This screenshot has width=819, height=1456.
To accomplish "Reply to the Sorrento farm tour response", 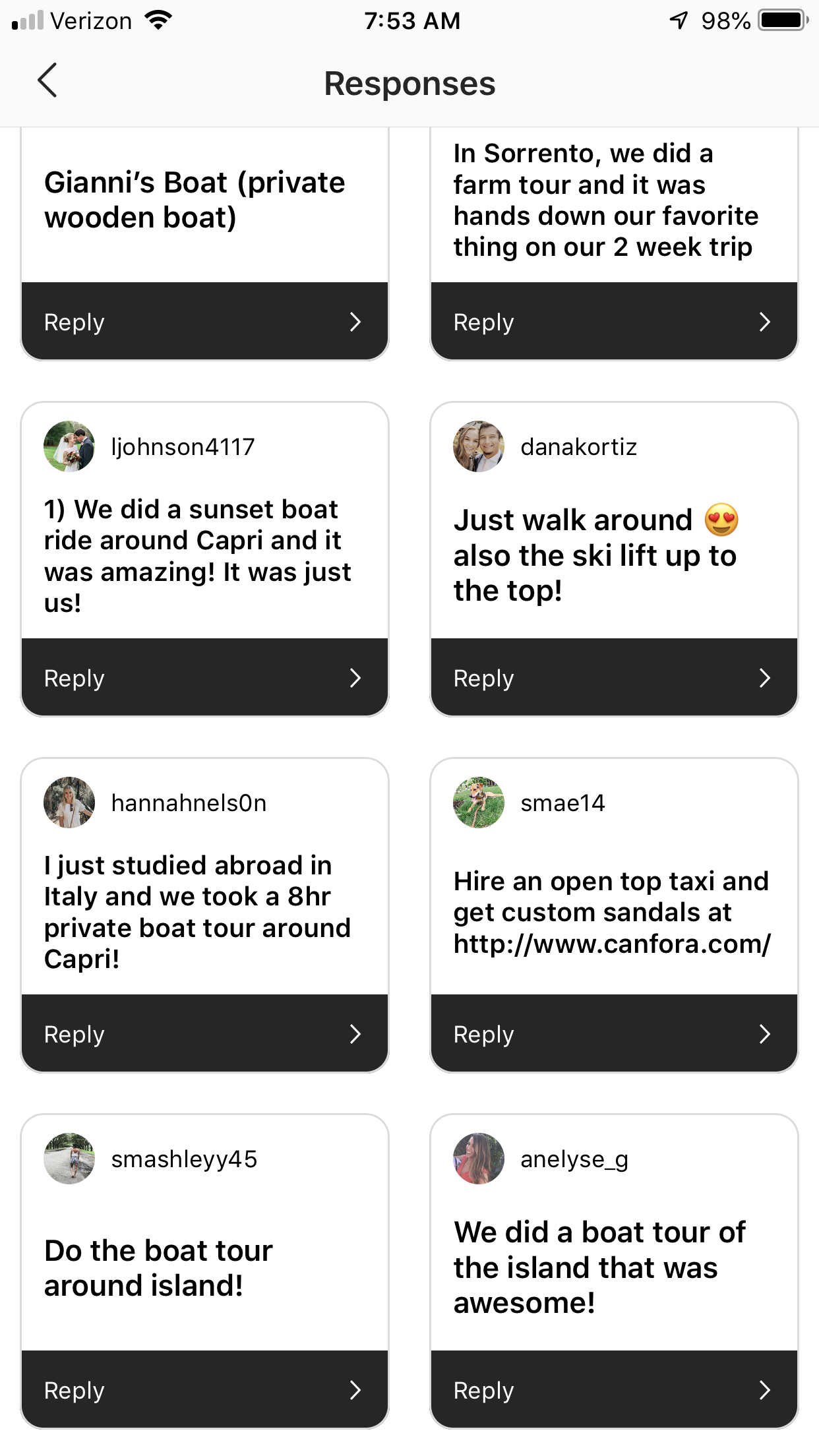I will tap(613, 322).
